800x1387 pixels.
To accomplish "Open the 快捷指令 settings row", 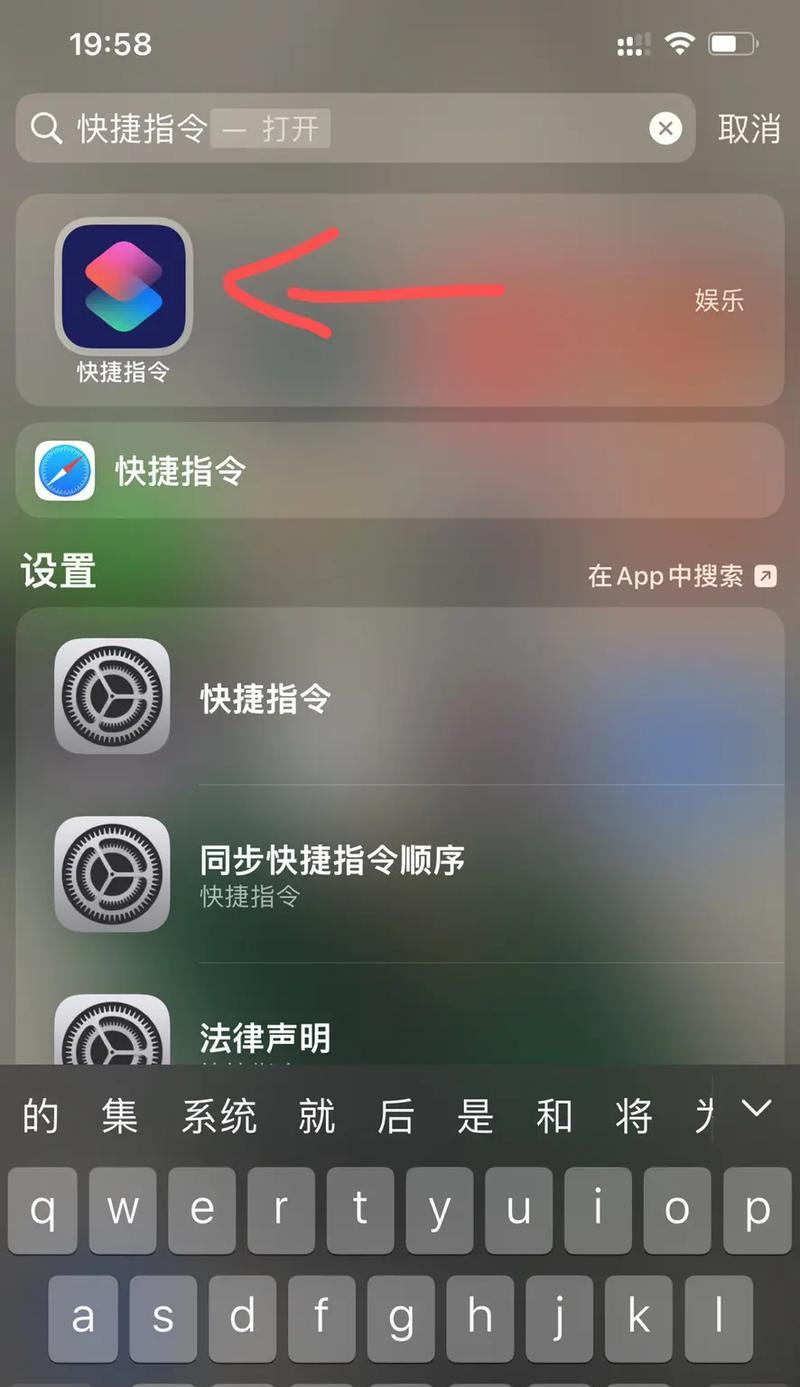I will click(400, 697).
